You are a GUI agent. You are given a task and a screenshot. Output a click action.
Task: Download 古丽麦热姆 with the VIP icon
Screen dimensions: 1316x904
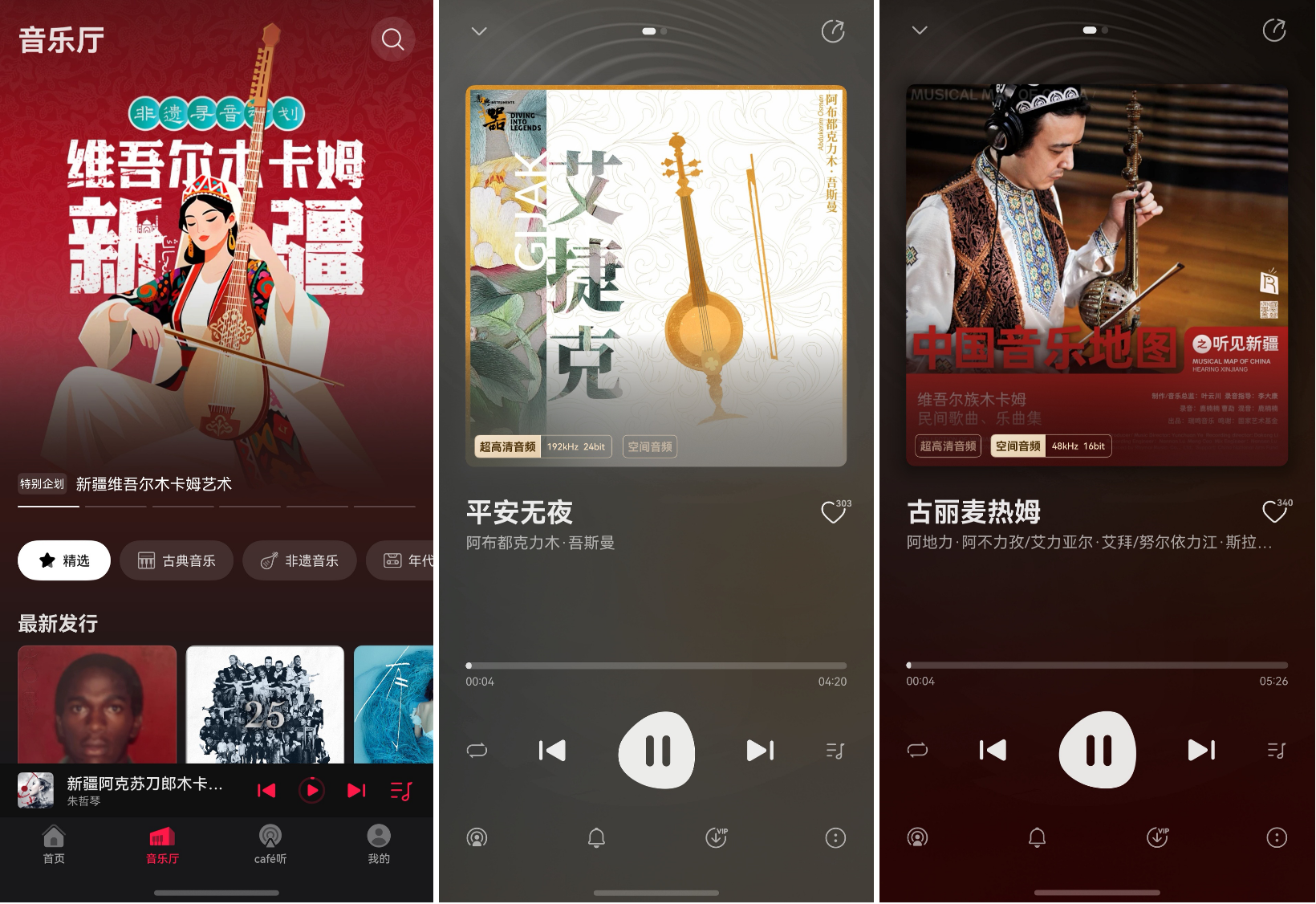tap(1157, 837)
